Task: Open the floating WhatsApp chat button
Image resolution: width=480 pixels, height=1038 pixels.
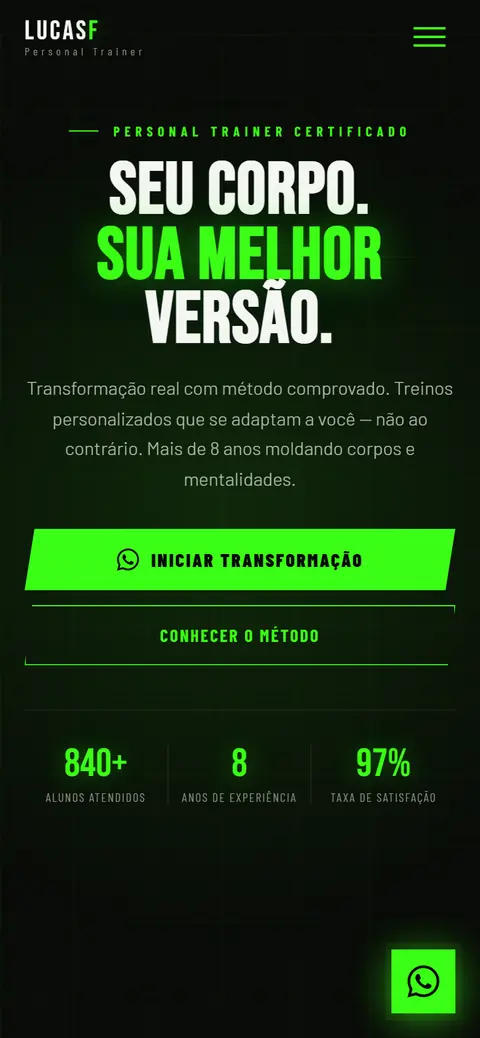Action: pyautogui.click(x=423, y=981)
